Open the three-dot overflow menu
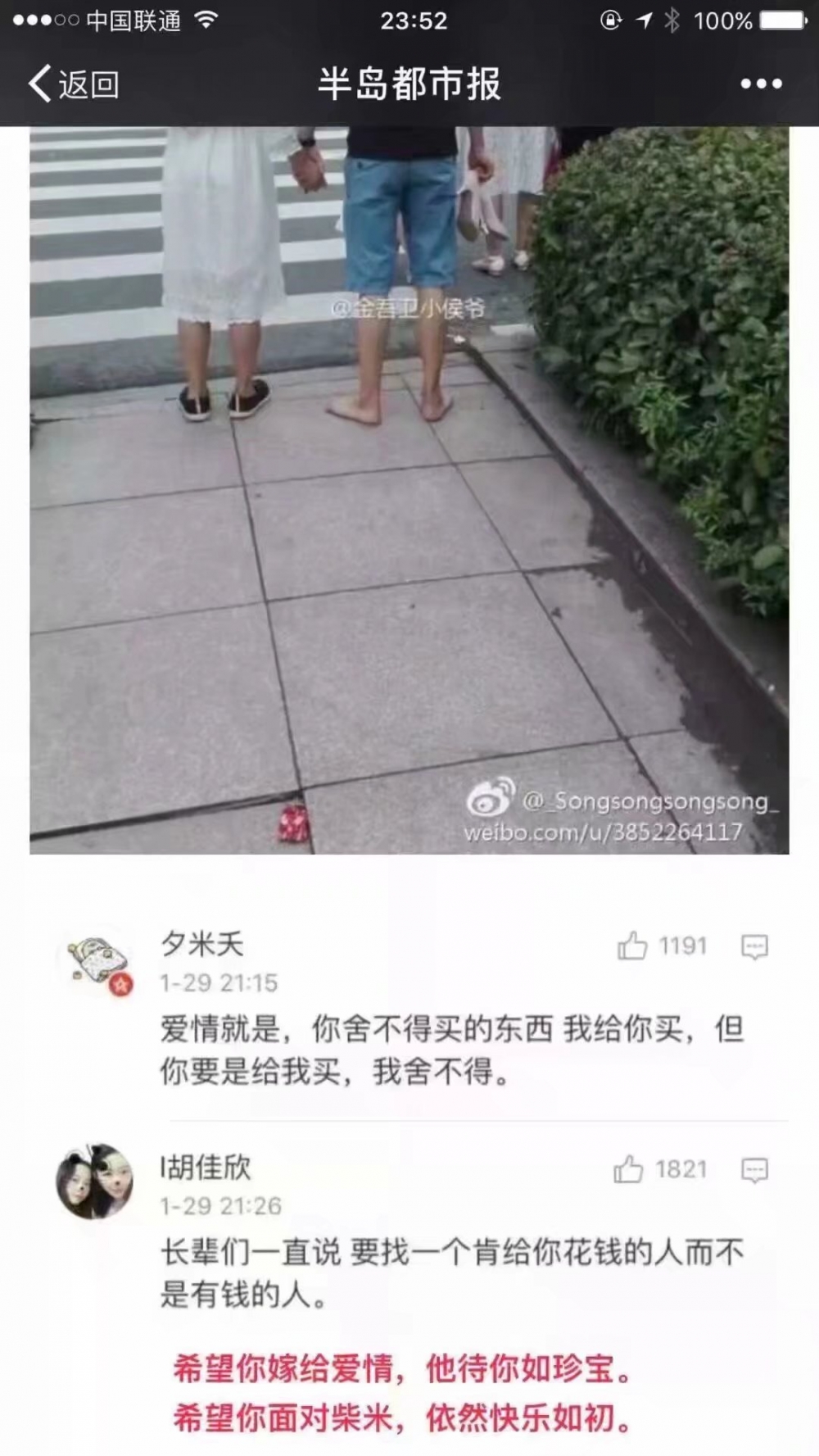Viewport: 819px width, 1456px height. tap(761, 84)
